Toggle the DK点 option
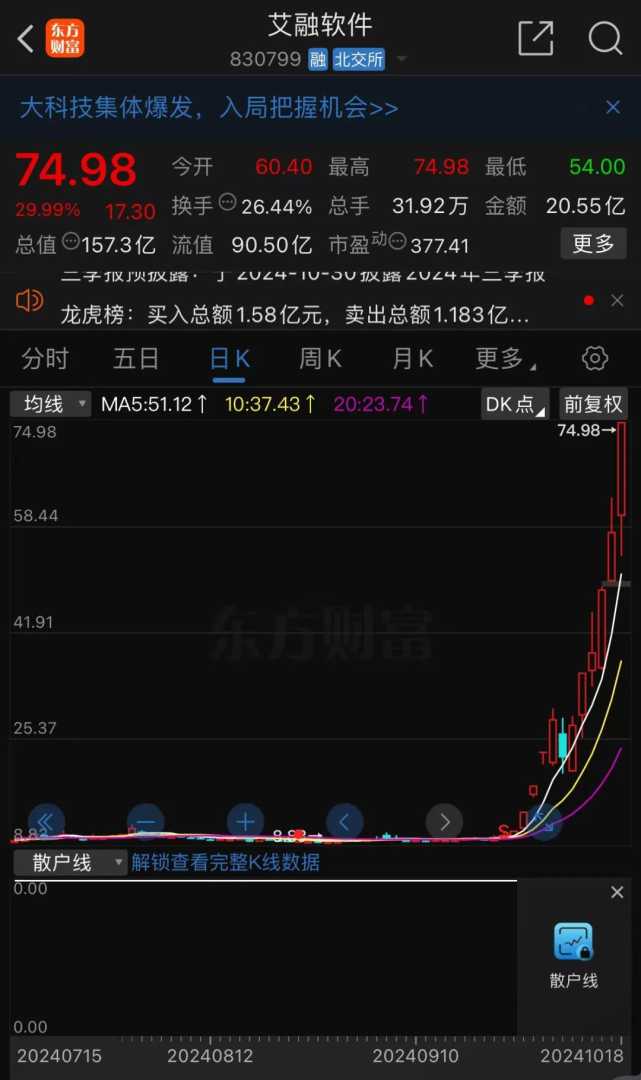641x1080 pixels. pyautogui.click(x=514, y=404)
